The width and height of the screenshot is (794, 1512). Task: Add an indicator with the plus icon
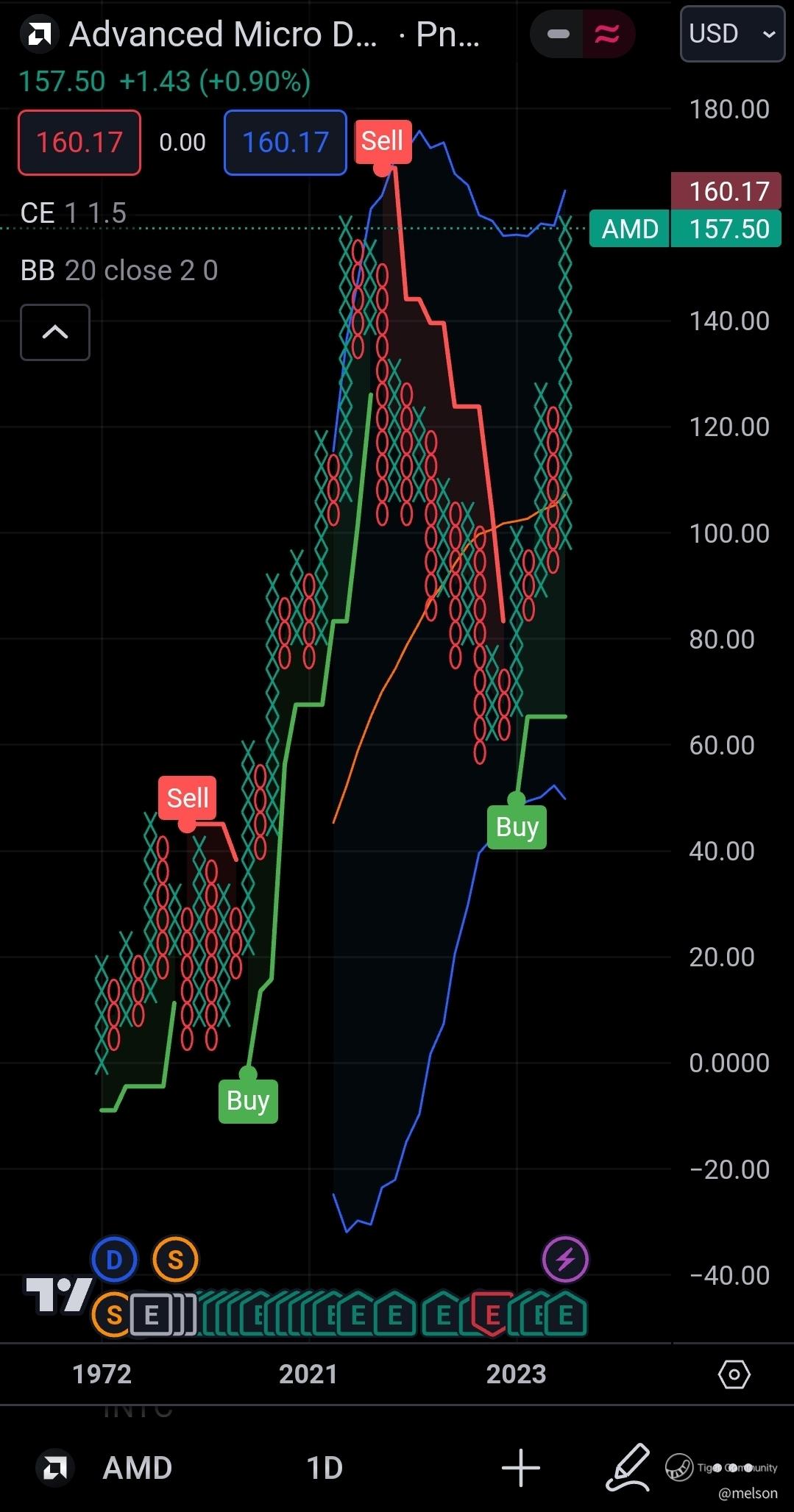(x=521, y=1468)
